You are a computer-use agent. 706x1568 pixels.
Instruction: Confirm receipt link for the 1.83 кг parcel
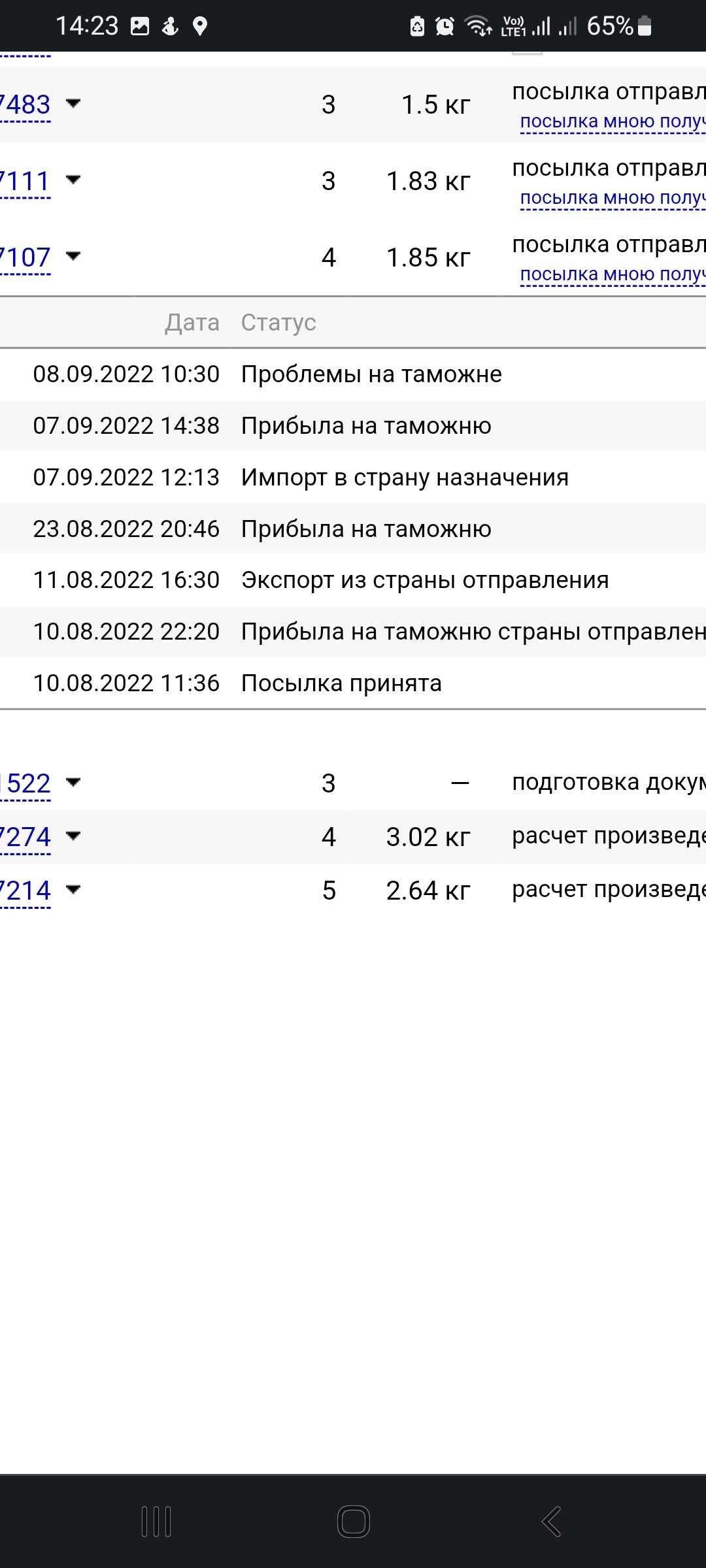[613, 199]
